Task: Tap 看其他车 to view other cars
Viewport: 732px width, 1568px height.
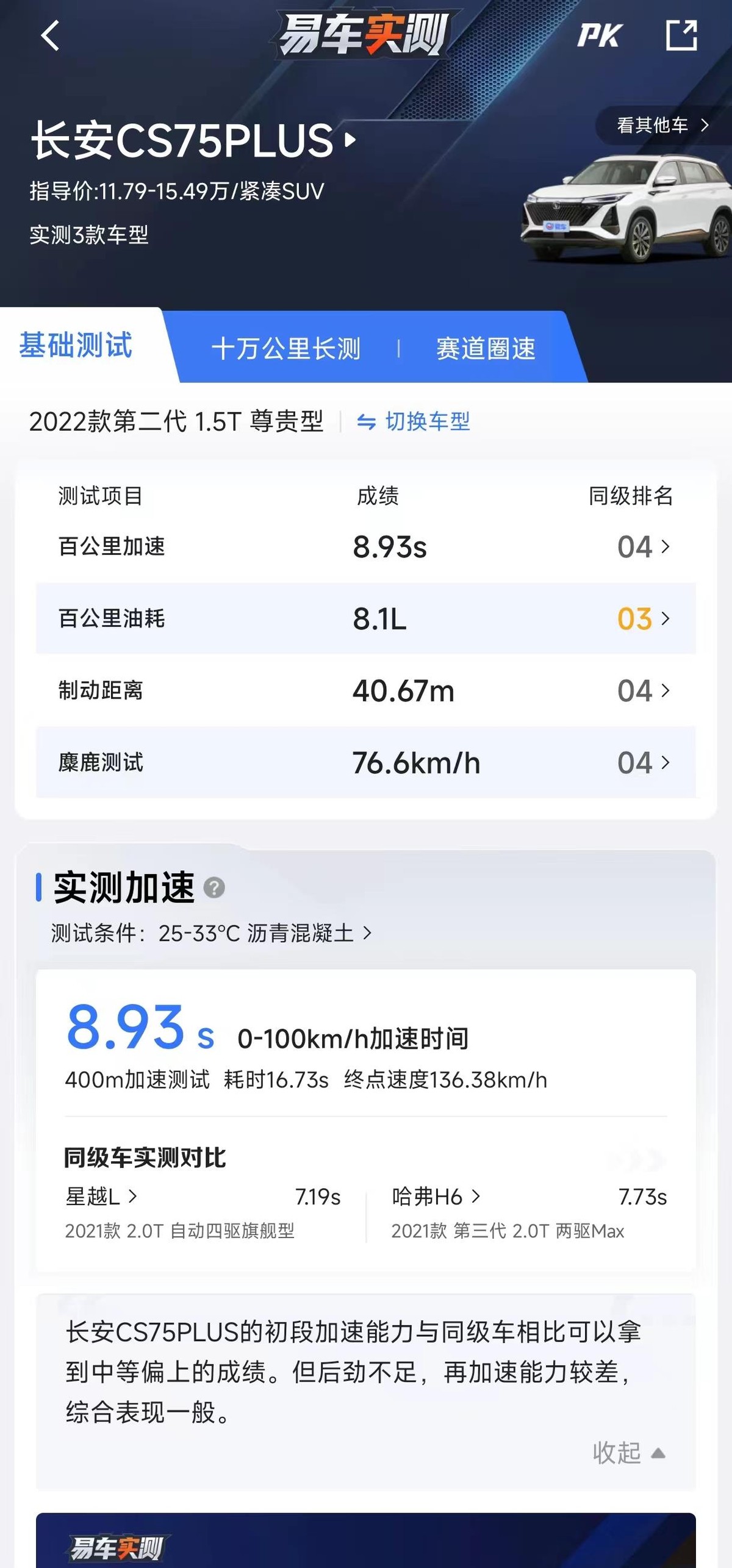Action: point(662,126)
